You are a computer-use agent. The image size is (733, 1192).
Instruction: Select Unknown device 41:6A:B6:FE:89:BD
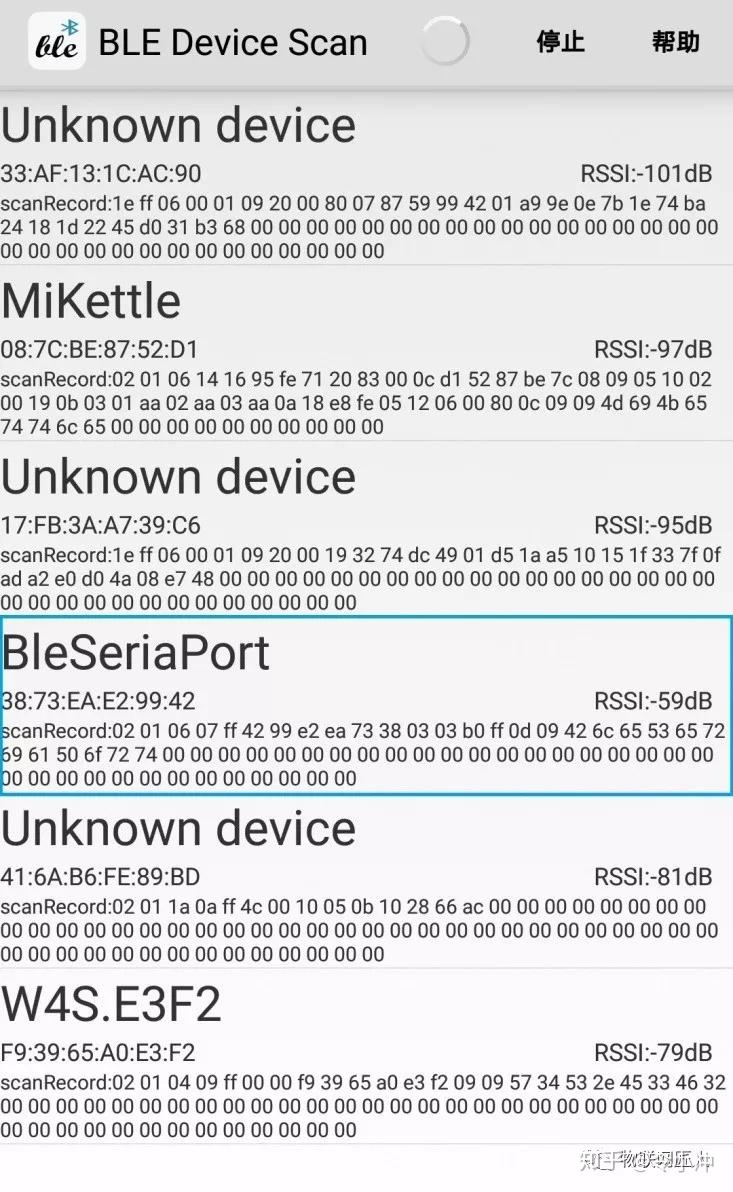click(366, 881)
